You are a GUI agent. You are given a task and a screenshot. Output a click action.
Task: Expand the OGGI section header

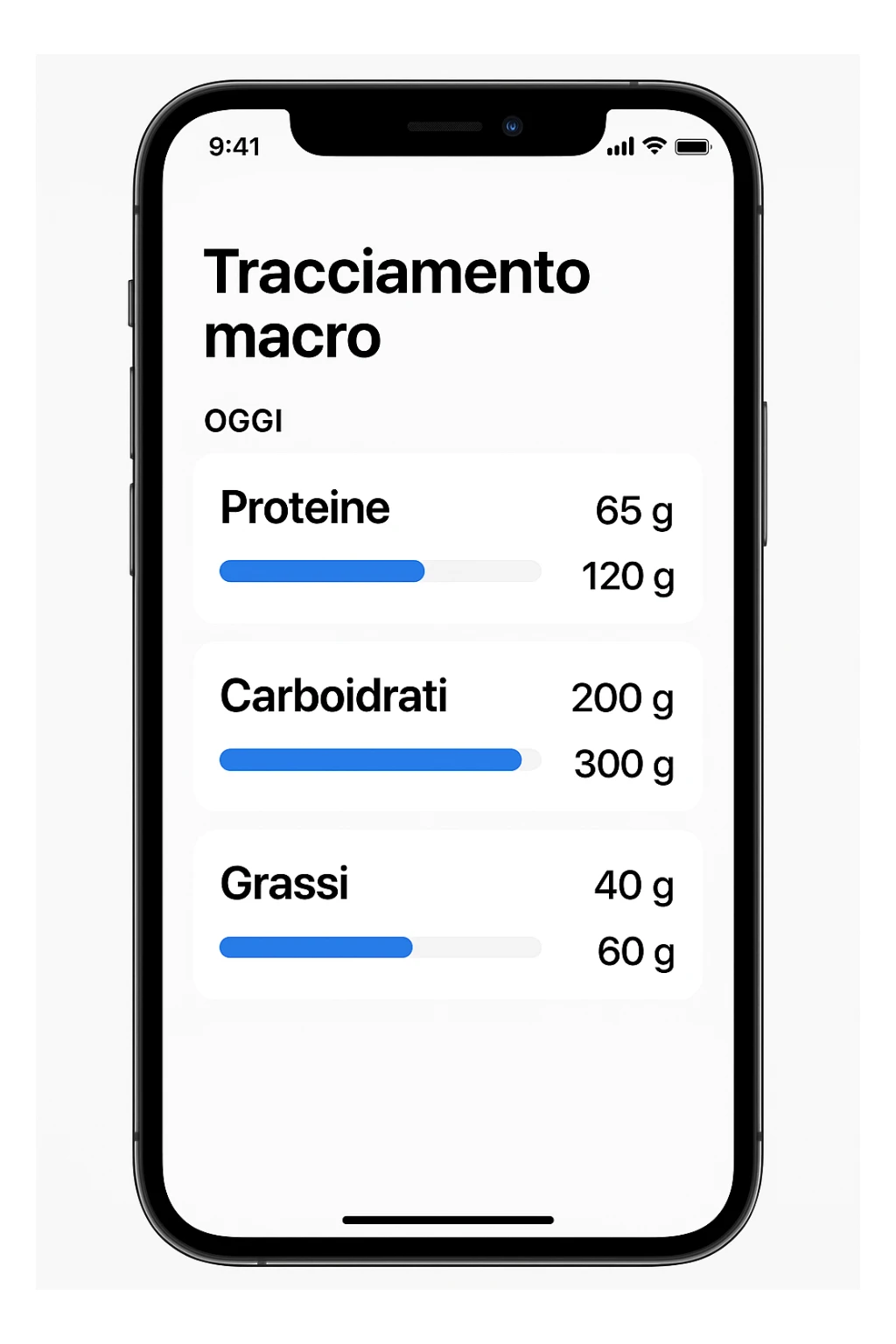pos(242,421)
